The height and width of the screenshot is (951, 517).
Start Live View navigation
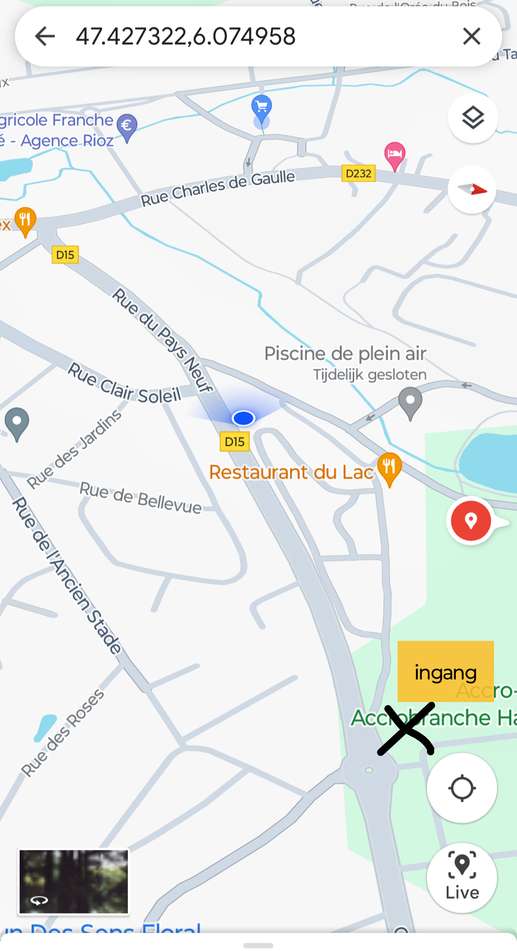(x=462, y=876)
